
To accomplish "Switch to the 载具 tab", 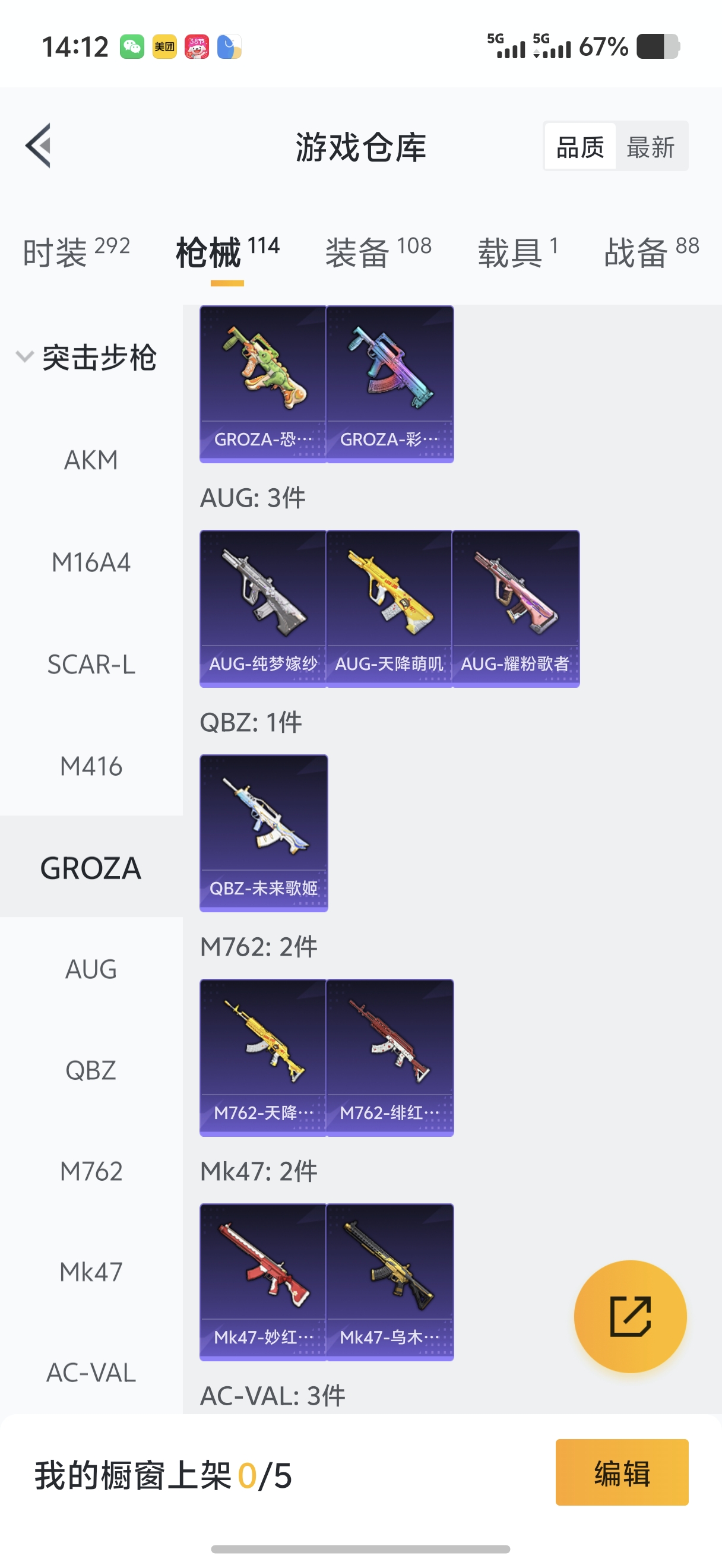I will click(x=517, y=252).
